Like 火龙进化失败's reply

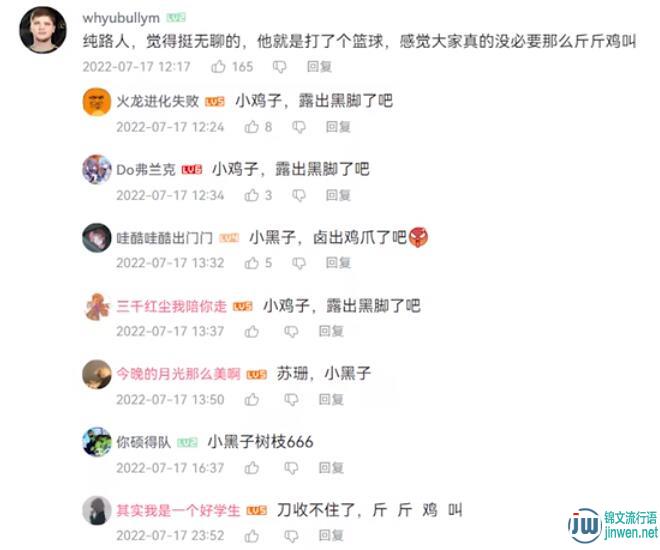(x=244, y=127)
